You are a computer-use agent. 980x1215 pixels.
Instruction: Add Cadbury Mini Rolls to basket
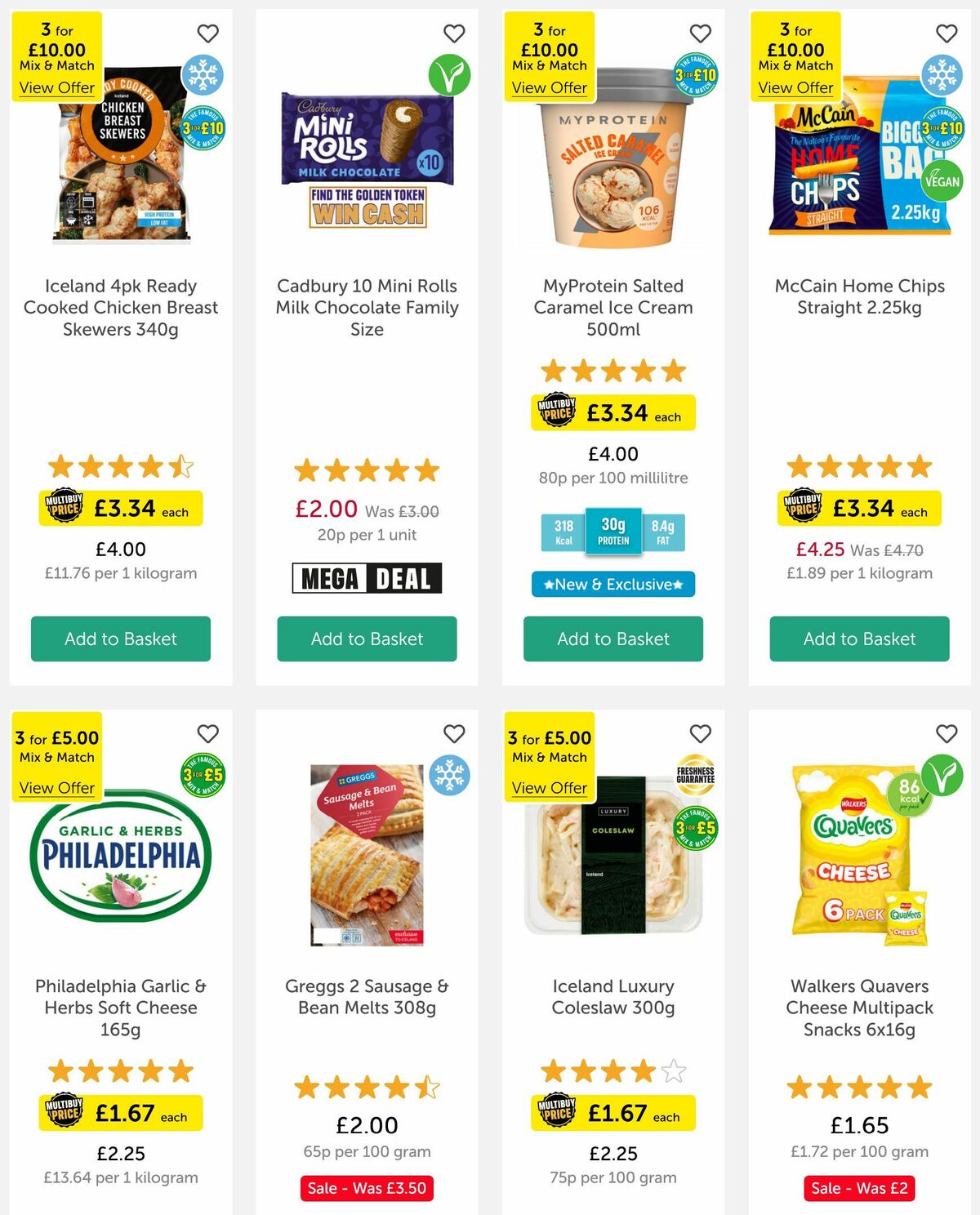(x=367, y=639)
